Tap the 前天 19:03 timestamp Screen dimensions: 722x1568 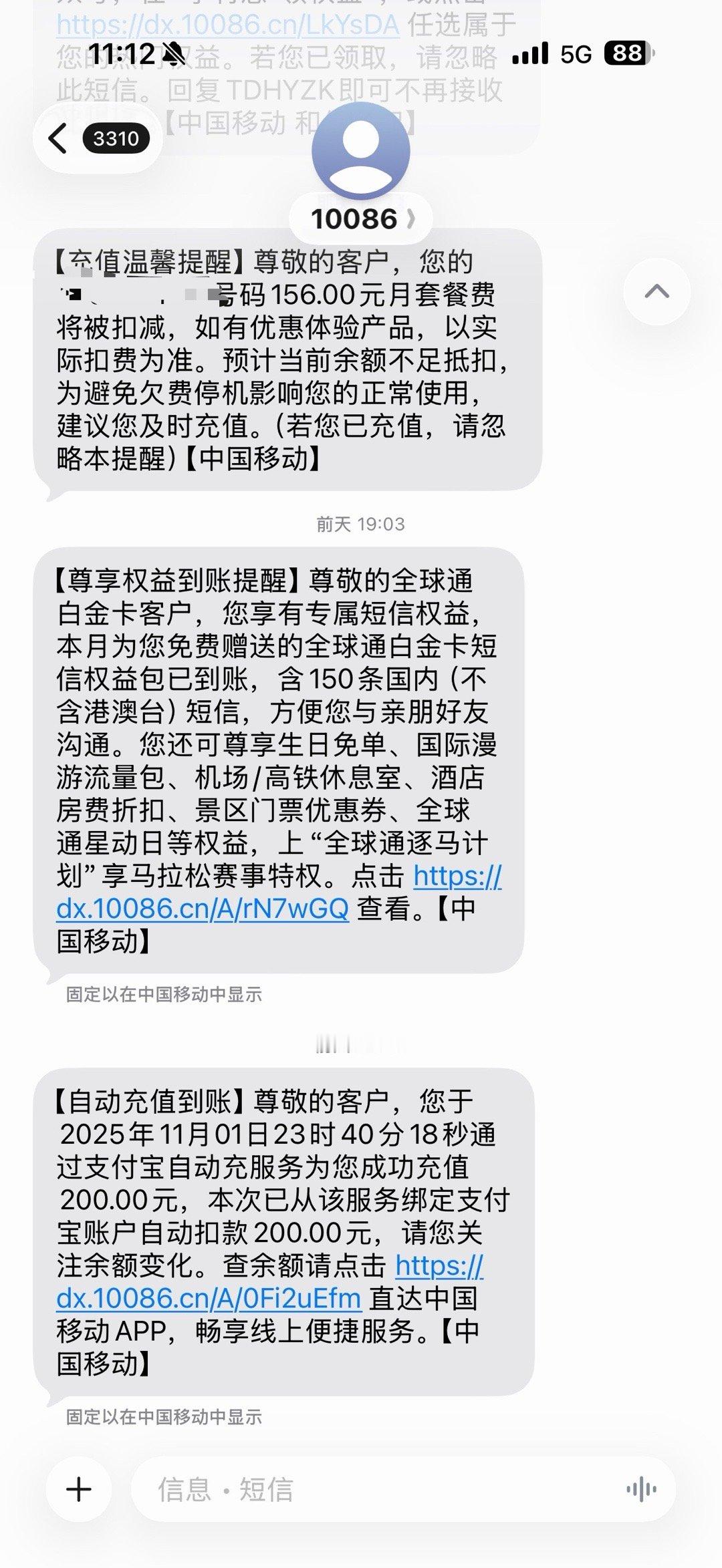360,524
